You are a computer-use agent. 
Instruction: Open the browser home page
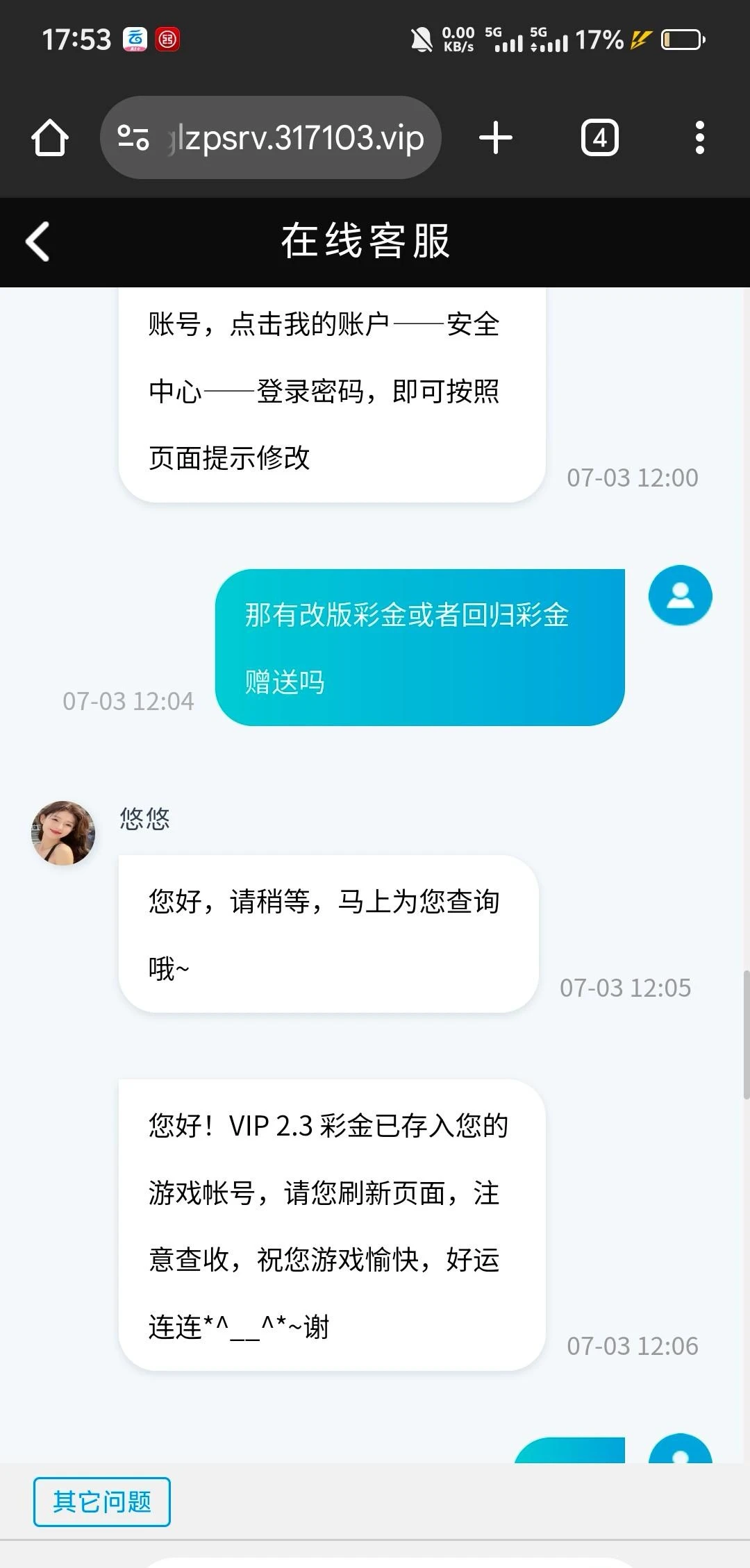click(50, 137)
